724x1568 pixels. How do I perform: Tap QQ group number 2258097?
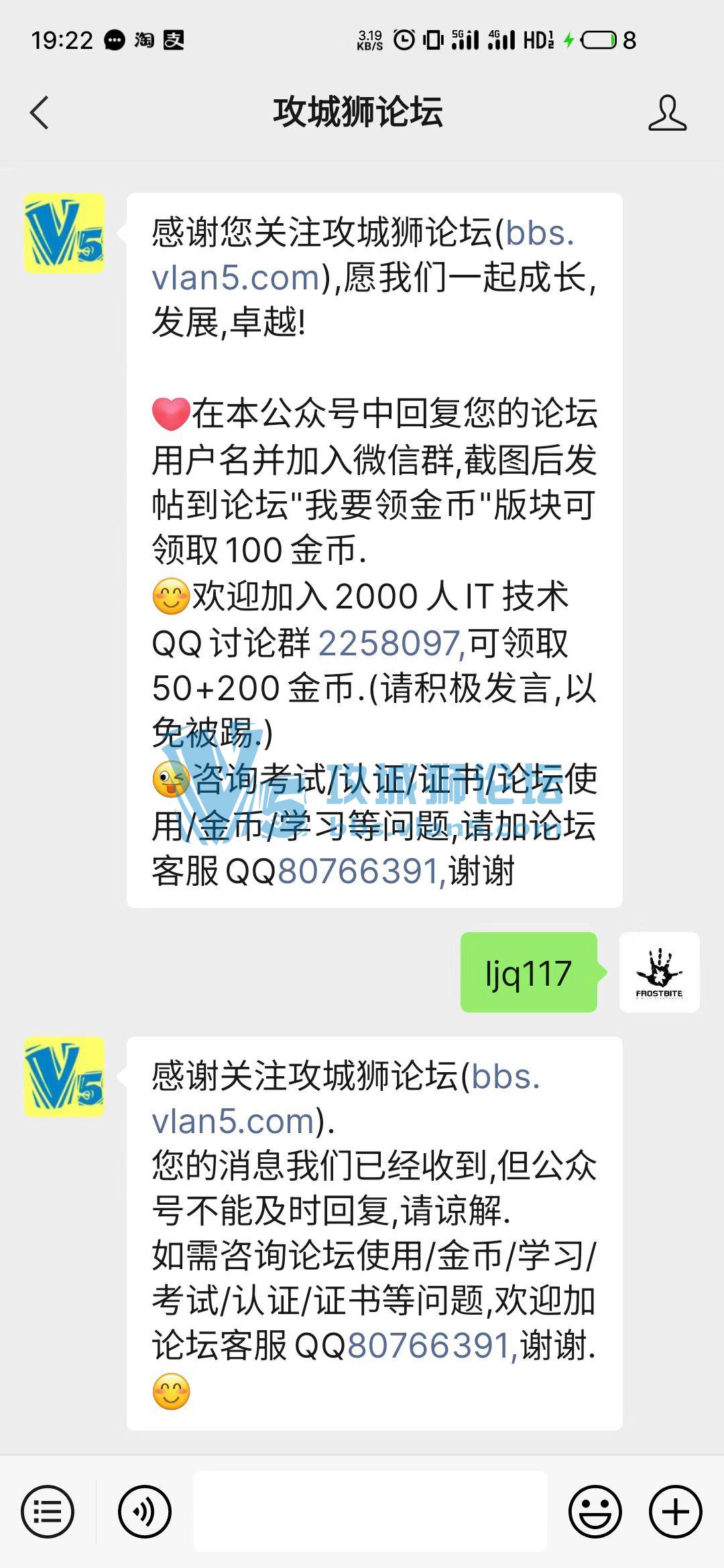pyautogui.click(x=390, y=643)
